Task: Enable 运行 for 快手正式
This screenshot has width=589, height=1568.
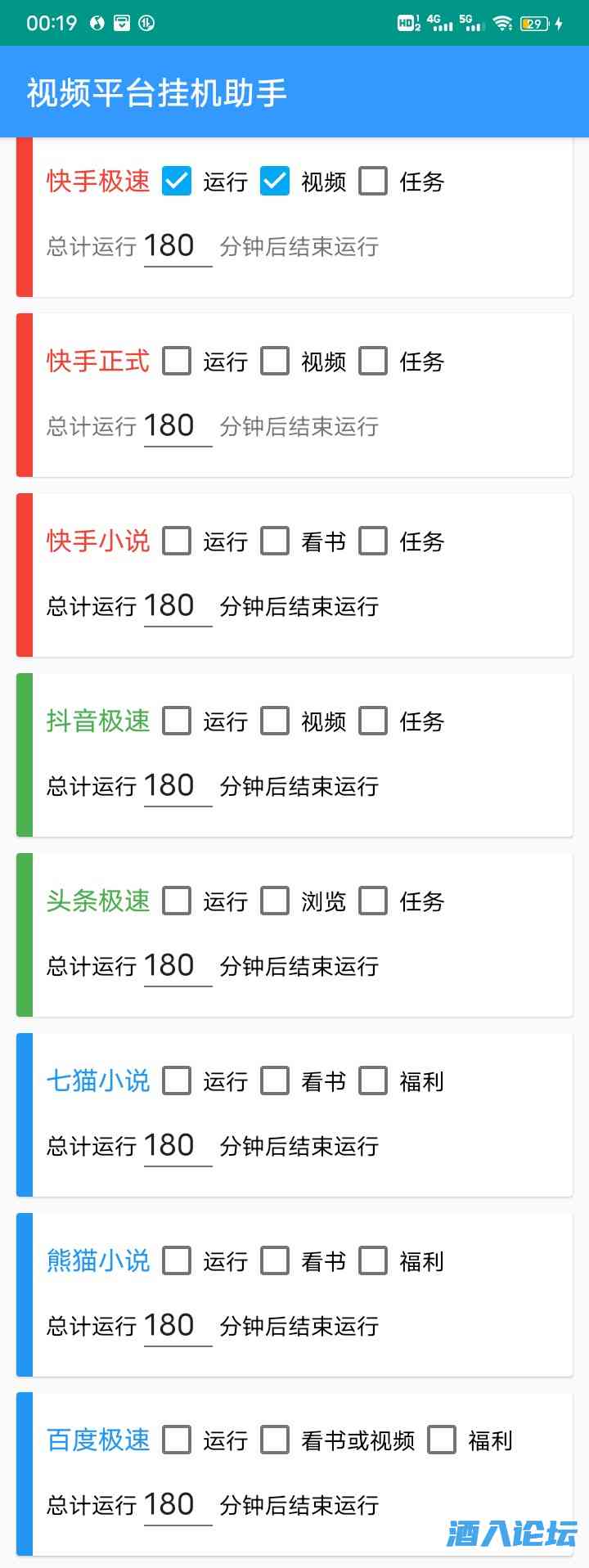Action: tap(177, 361)
